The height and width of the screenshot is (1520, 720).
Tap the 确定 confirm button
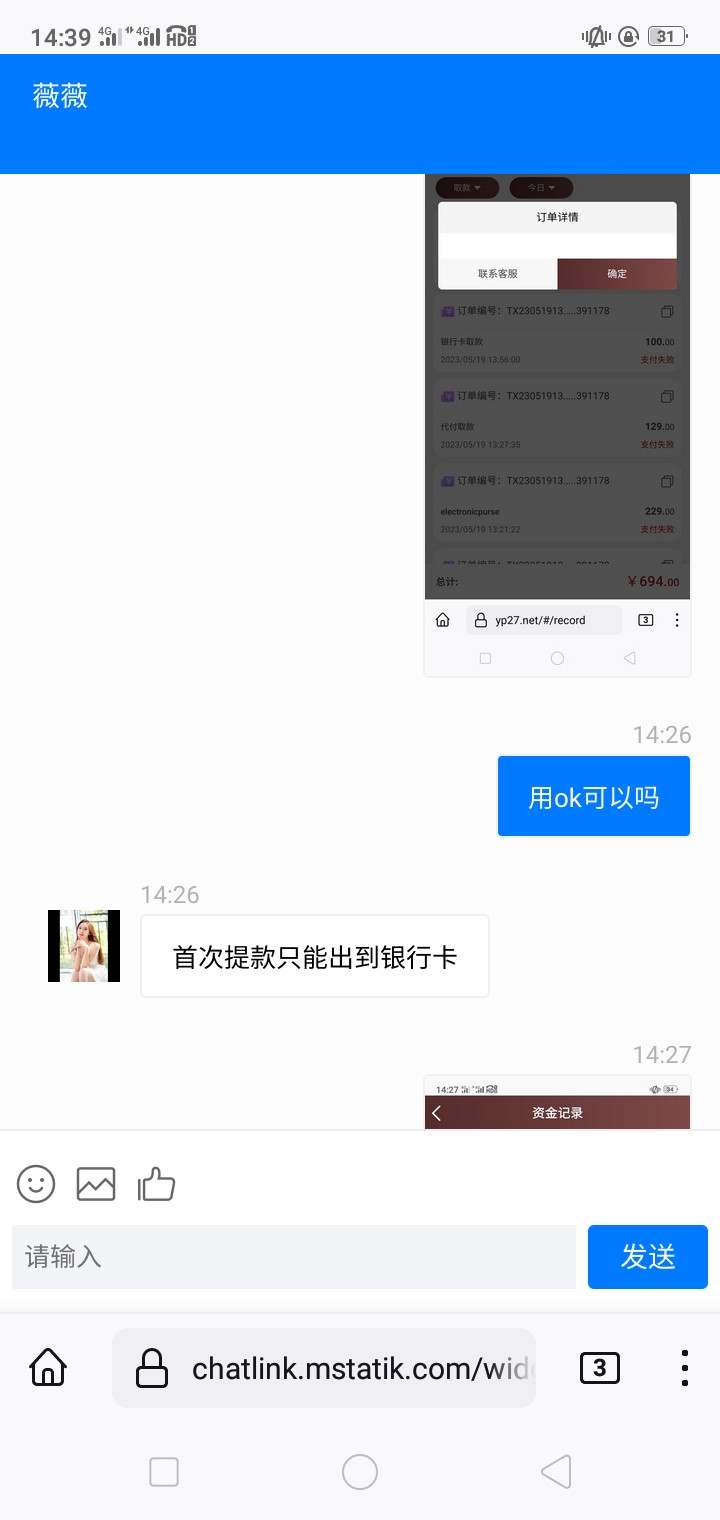pos(617,273)
